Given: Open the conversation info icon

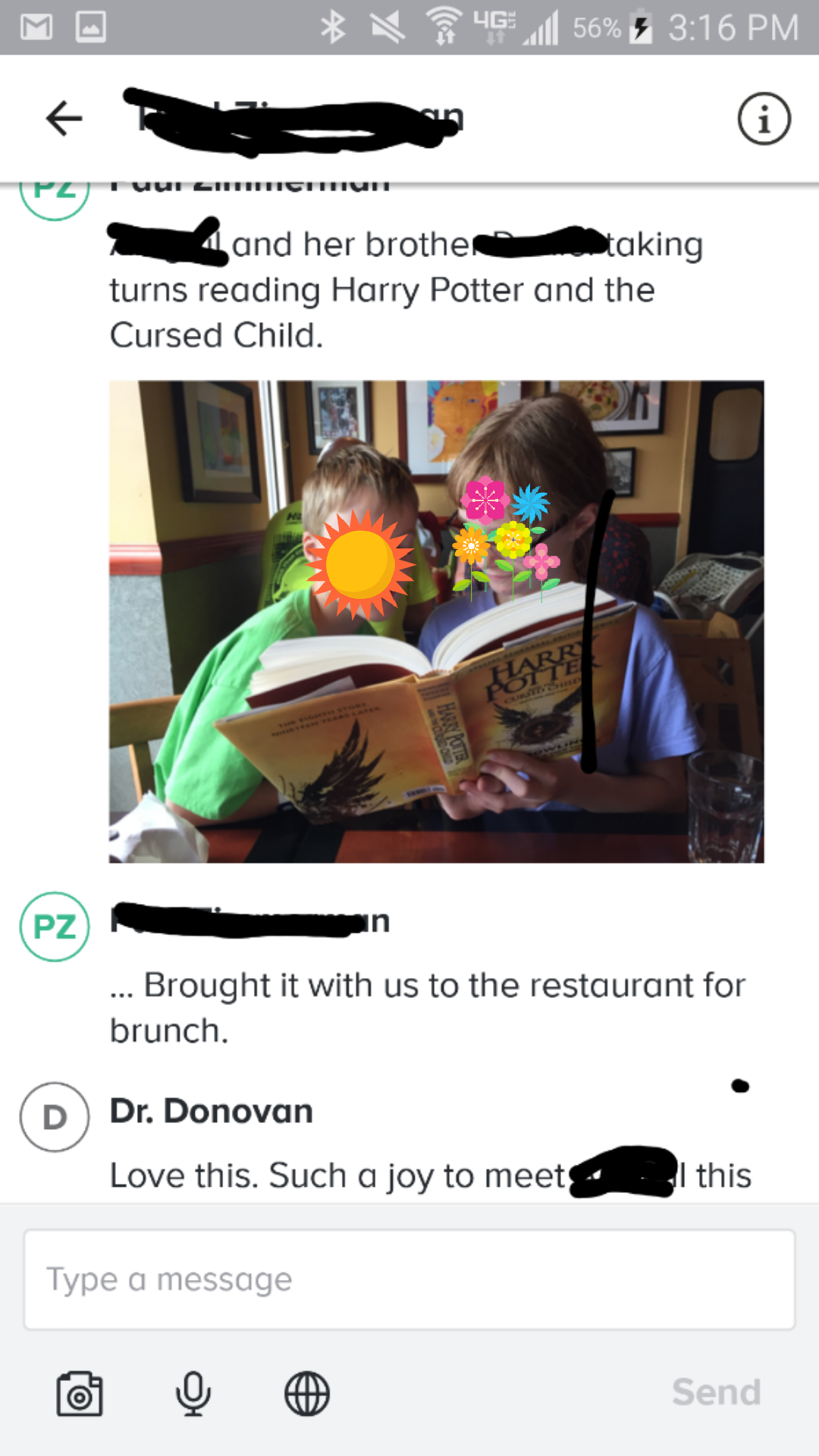Looking at the screenshot, I should pyautogui.click(x=764, y=119).
